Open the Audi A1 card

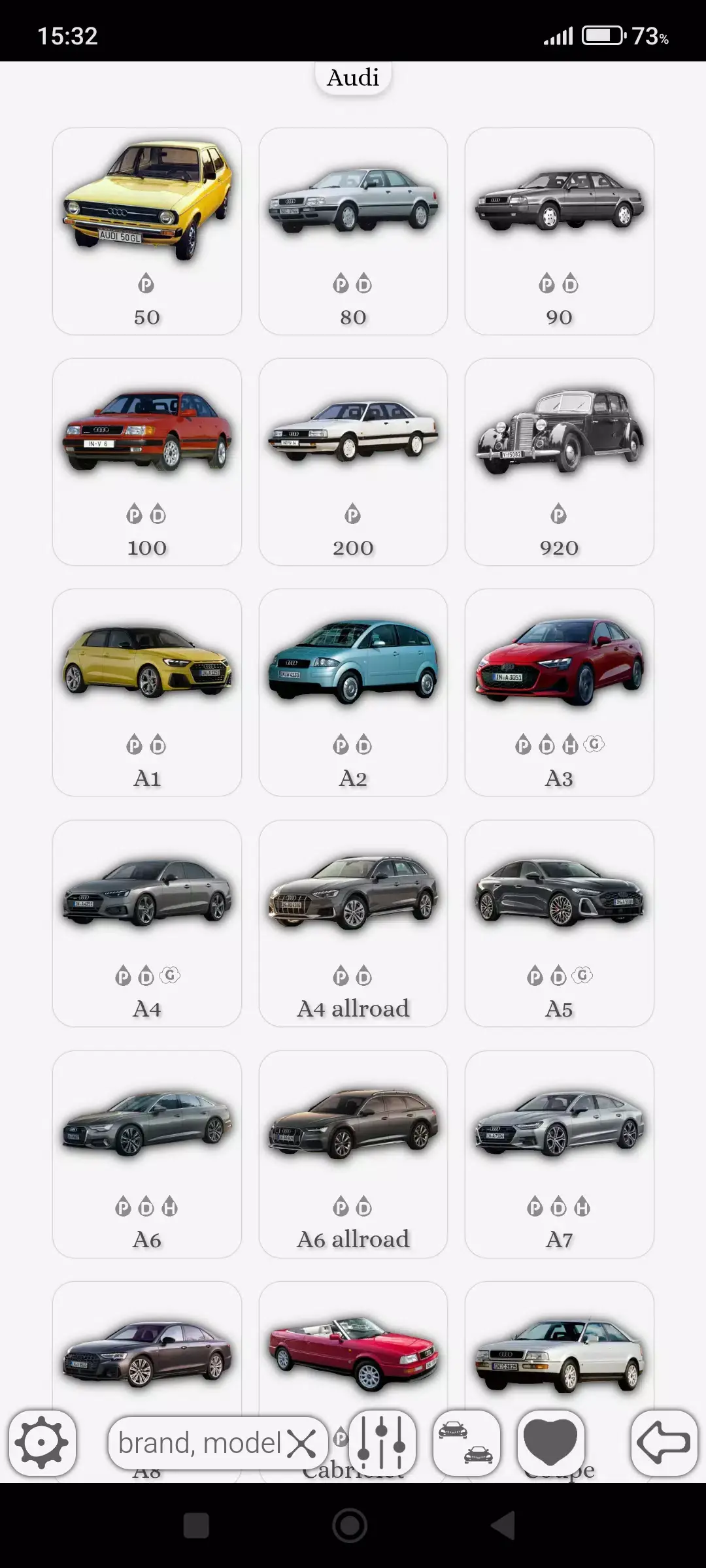(x=147, y=692)
